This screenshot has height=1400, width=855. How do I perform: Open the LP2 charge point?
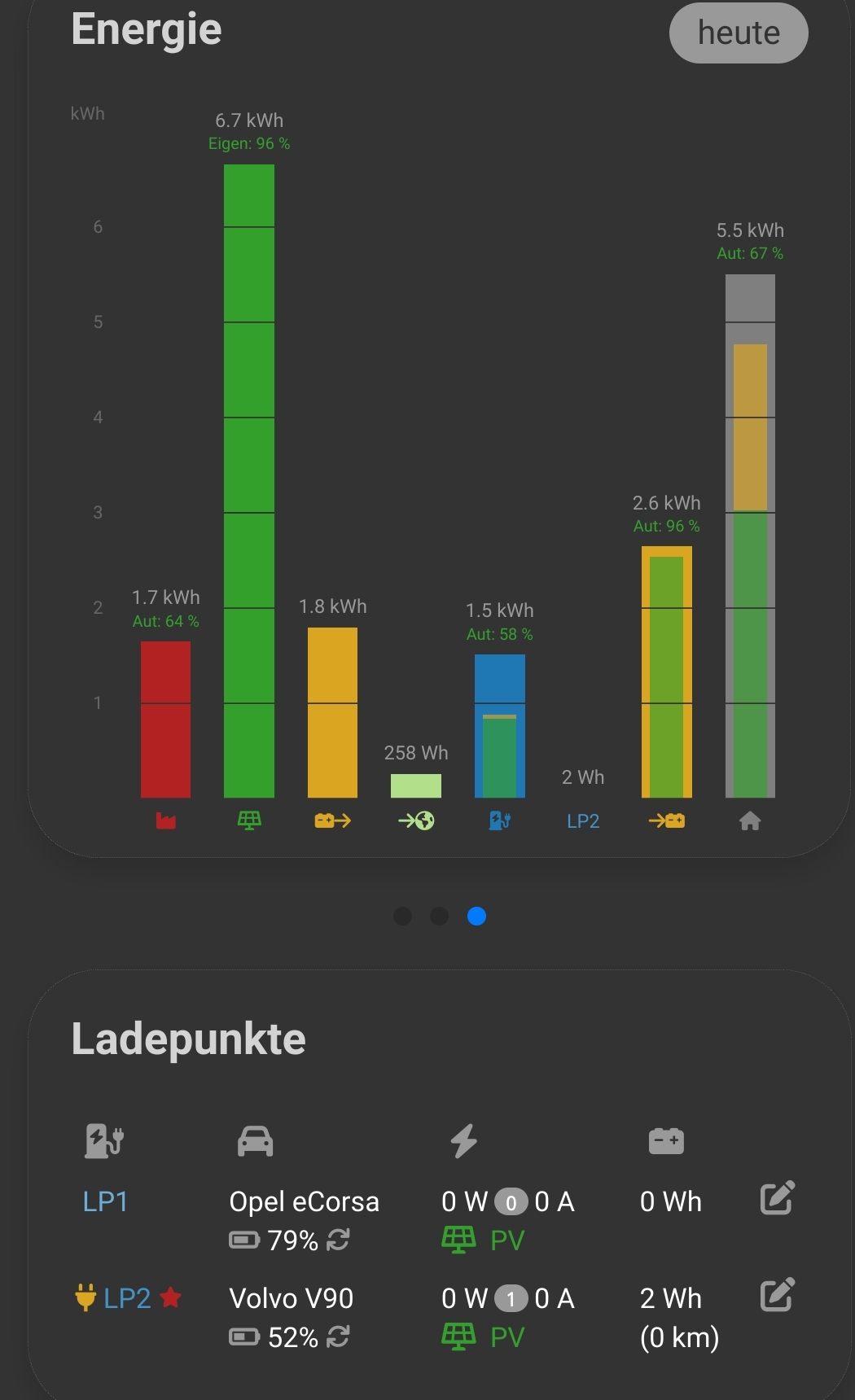coord(127,1298)
